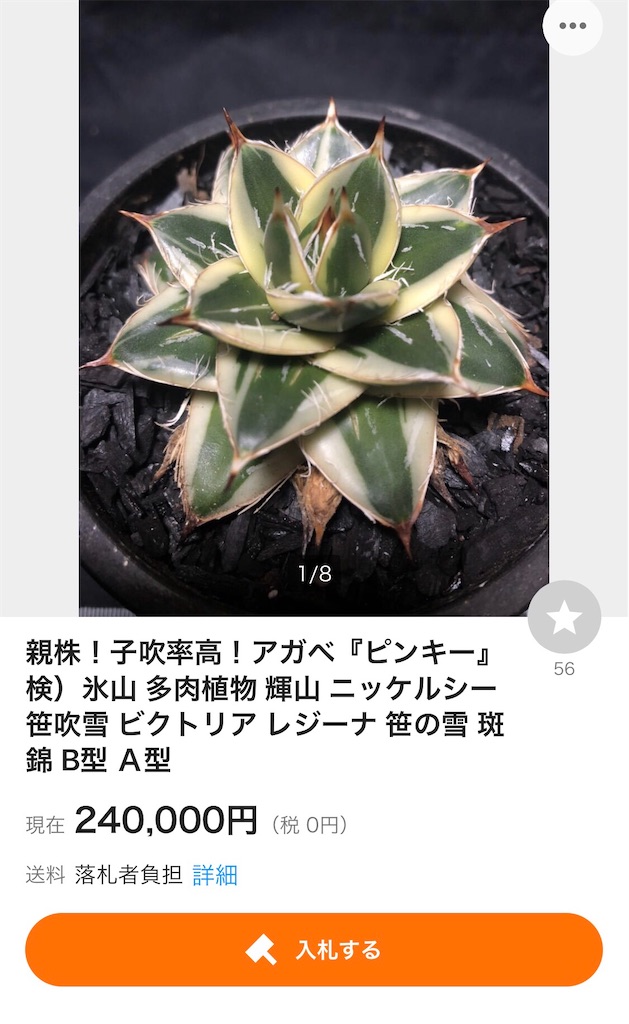Tap the 入札する bid button
The image size is (629, 1024).
pyautogui.click(x=314, y=949)
